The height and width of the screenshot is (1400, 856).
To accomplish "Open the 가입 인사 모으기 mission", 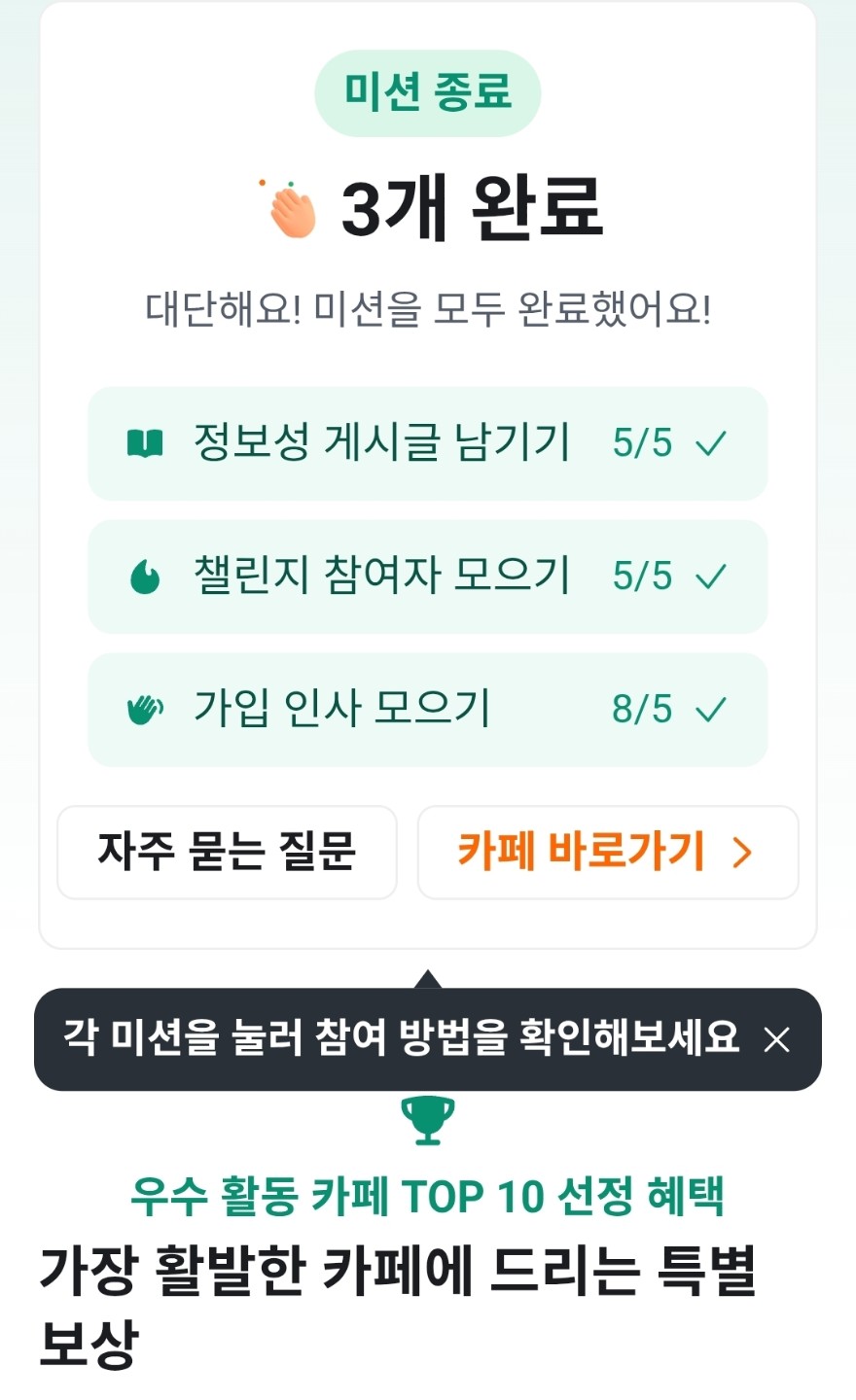I will (427, 710).
